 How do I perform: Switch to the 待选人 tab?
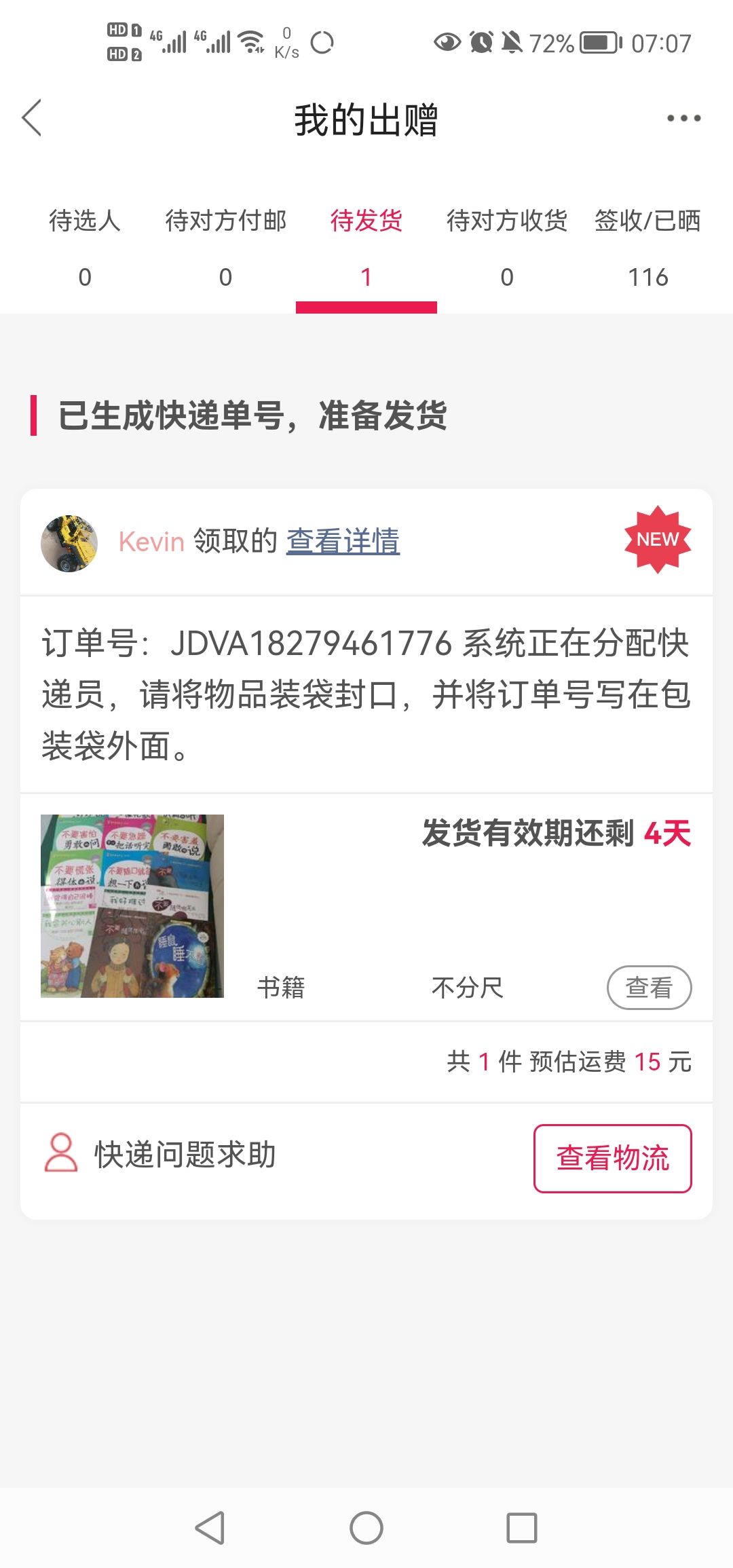coord(85,248)
